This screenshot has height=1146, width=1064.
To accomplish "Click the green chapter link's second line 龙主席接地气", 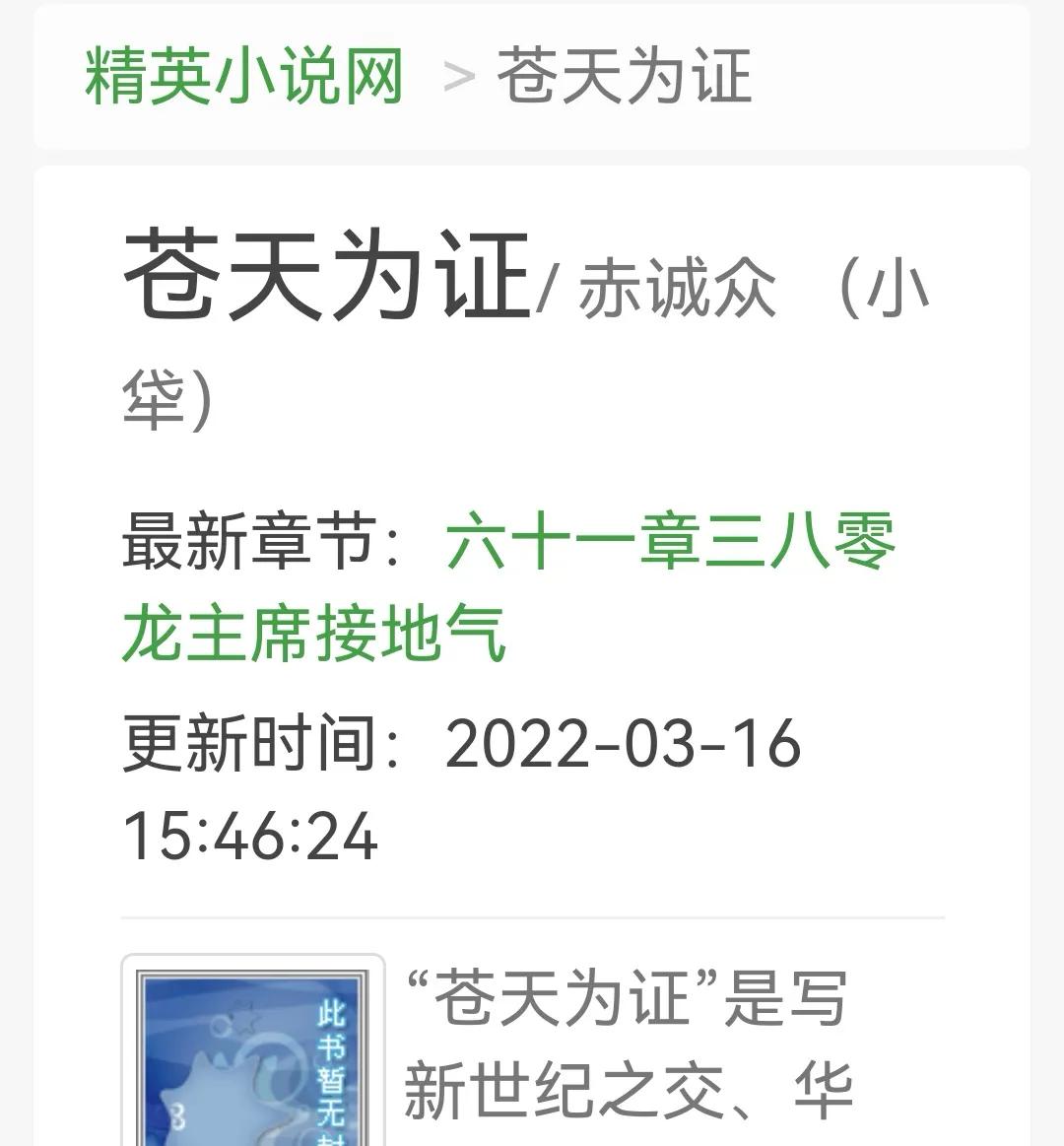I will 315,637.
